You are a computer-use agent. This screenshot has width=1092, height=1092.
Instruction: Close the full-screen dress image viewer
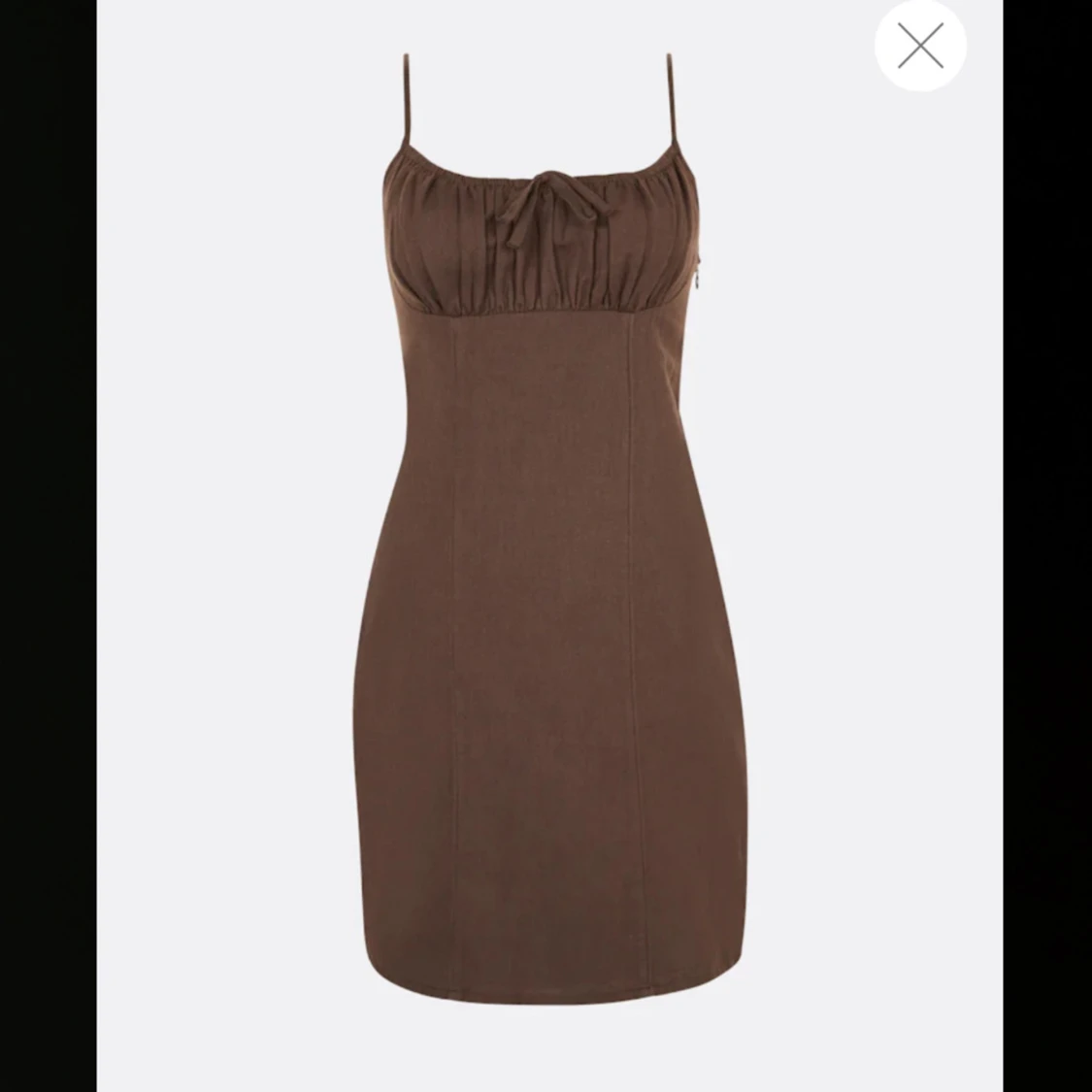(x=920, y=46)
